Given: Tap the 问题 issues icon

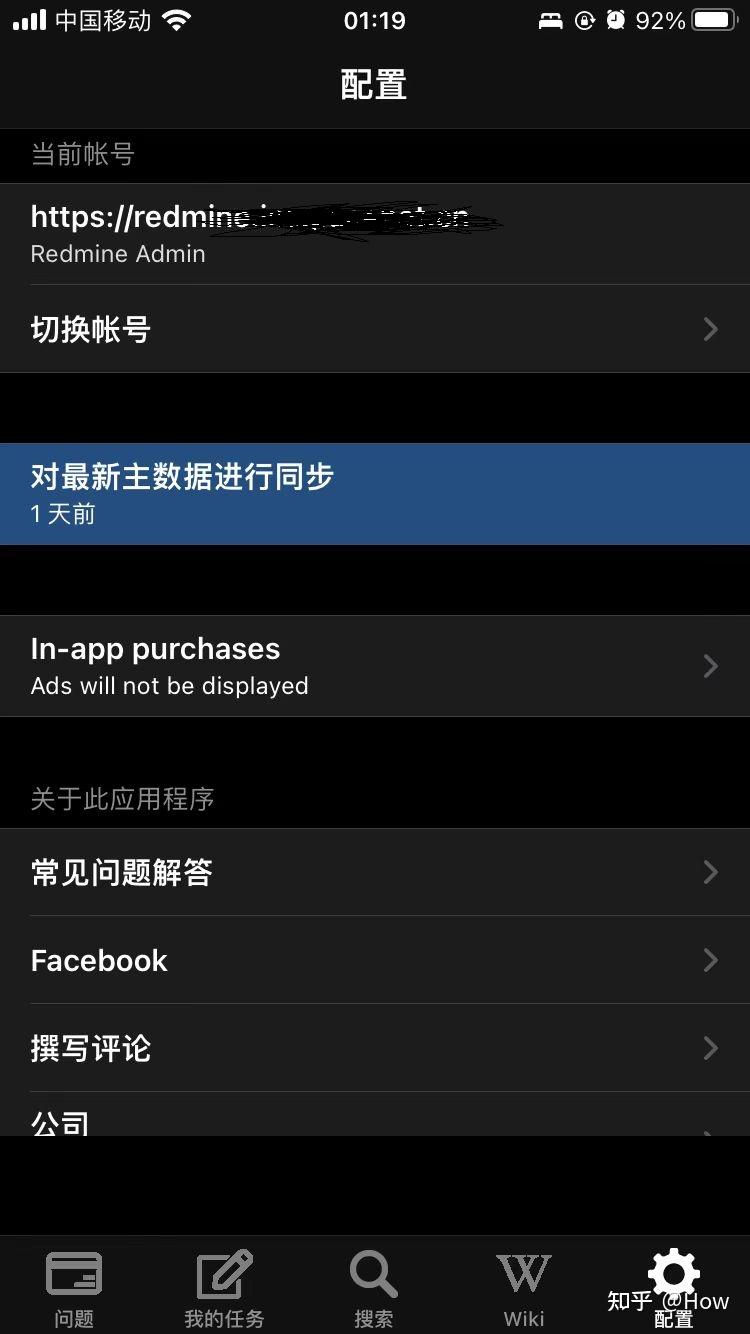Looking at the screenshot, I should 74,1275.
